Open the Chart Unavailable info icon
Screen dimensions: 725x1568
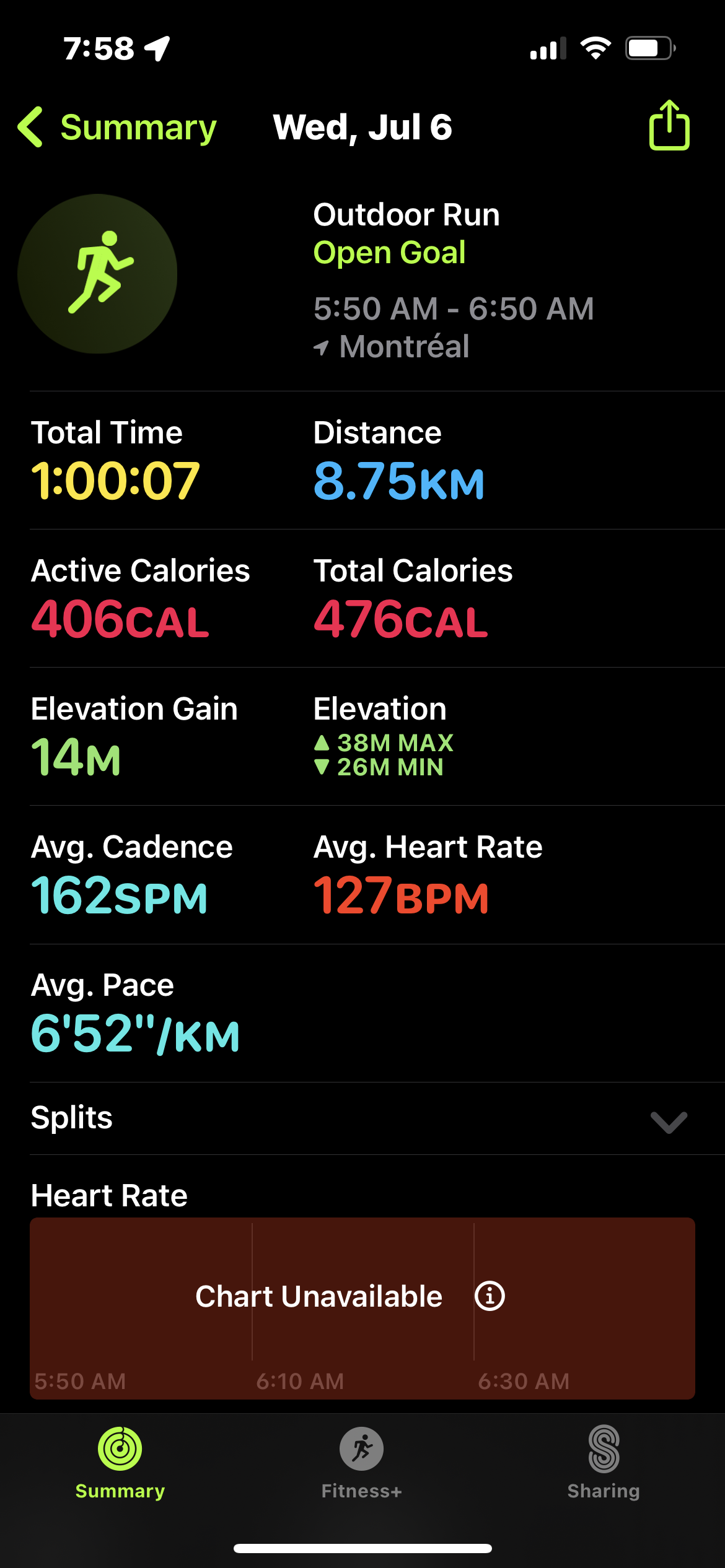pos(490,1296)
